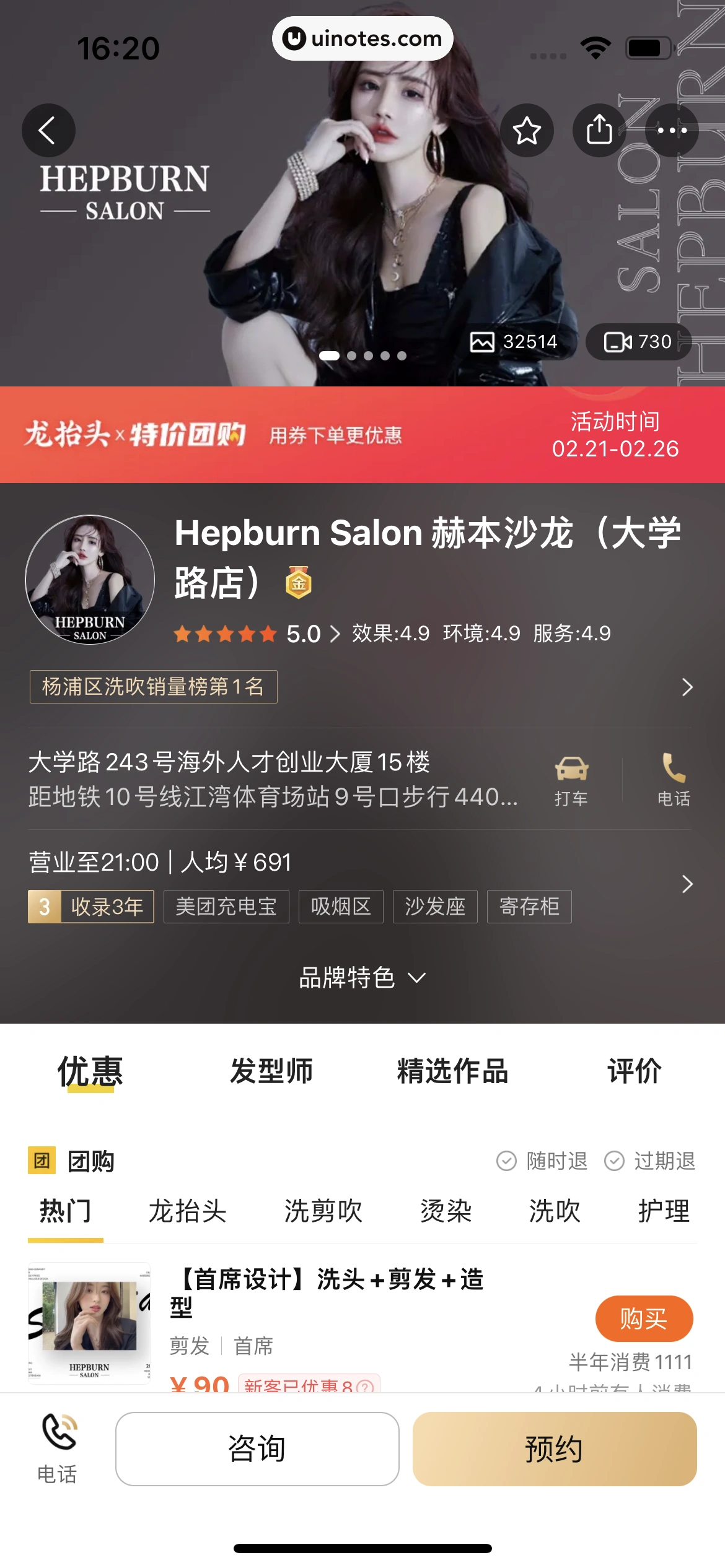The height and width of the screenshot is (1568, 725).
Task: Switch to the 精选作品 tab
Action: pos(453,1071)
